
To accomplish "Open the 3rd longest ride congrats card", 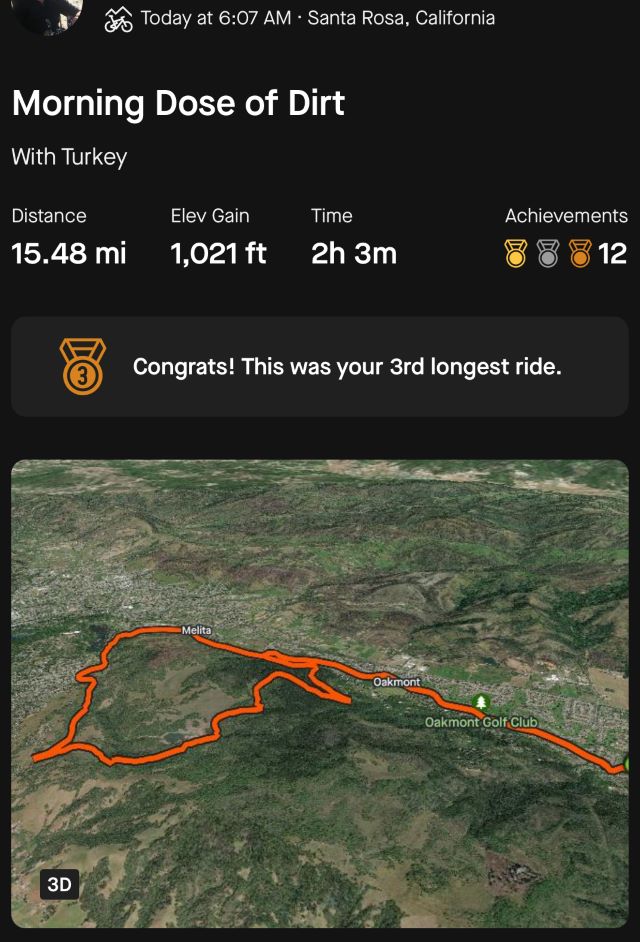I will point(320,367).
